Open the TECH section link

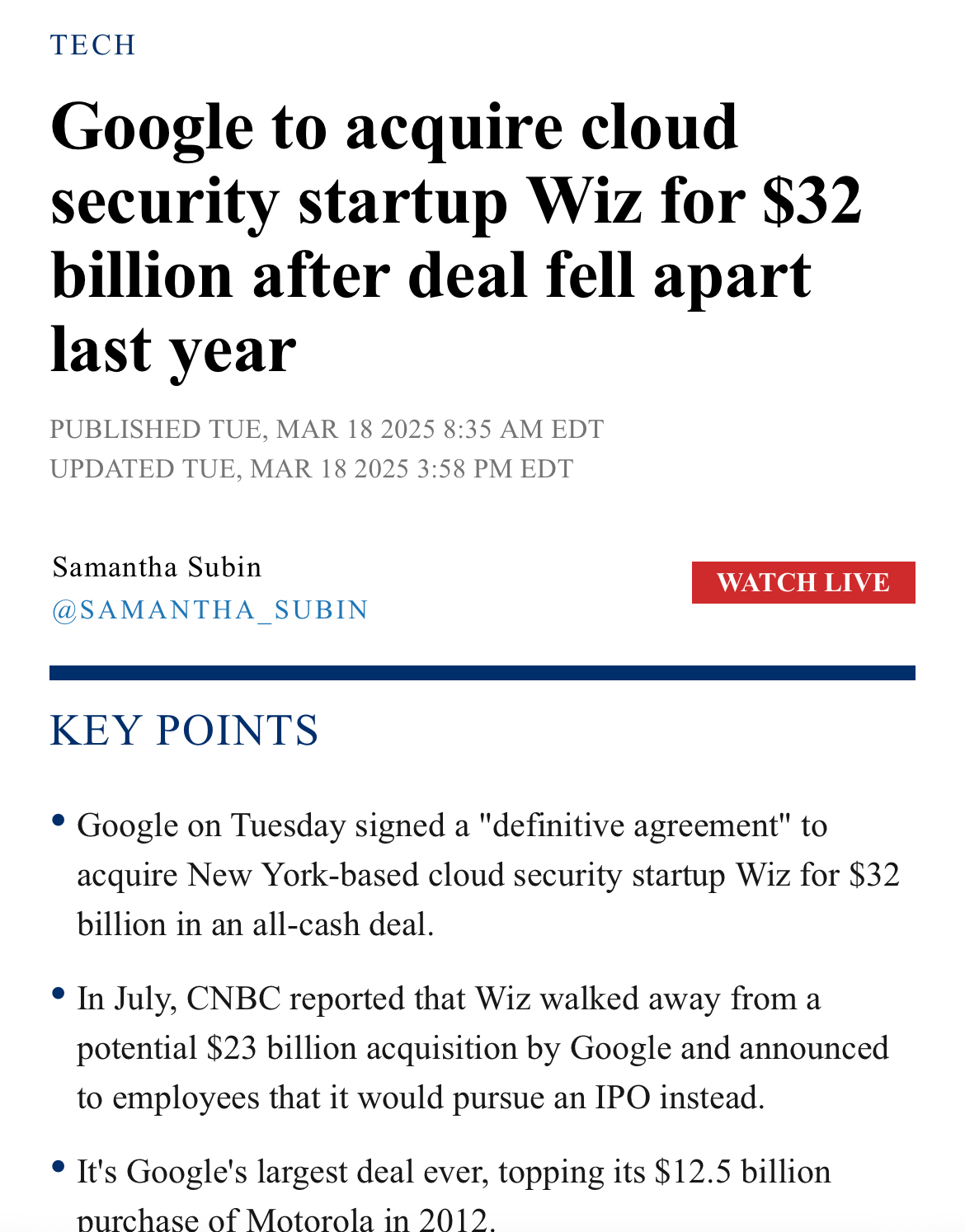(93, 45)
